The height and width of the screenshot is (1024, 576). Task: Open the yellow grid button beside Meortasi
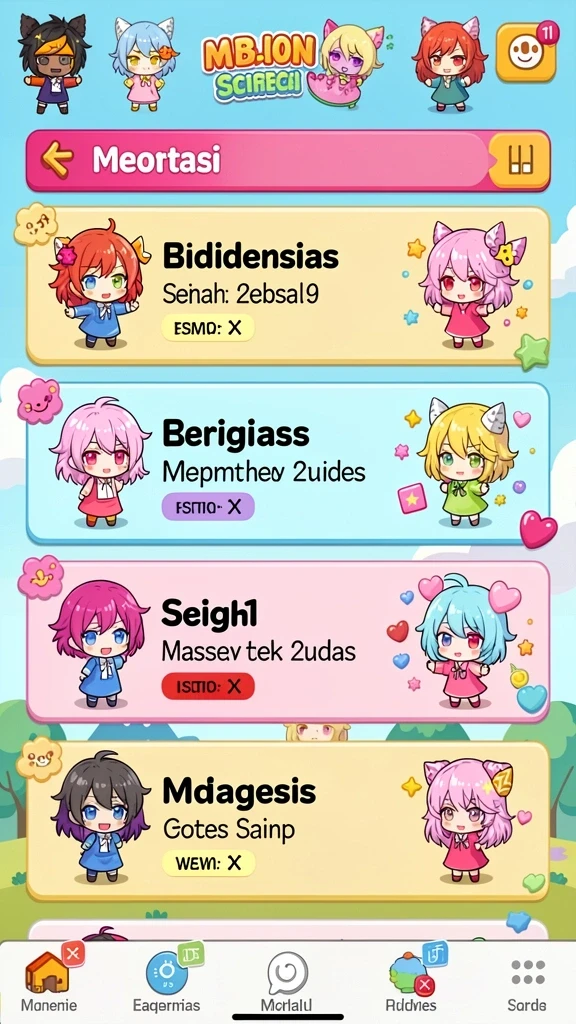(x=520, y=160)
